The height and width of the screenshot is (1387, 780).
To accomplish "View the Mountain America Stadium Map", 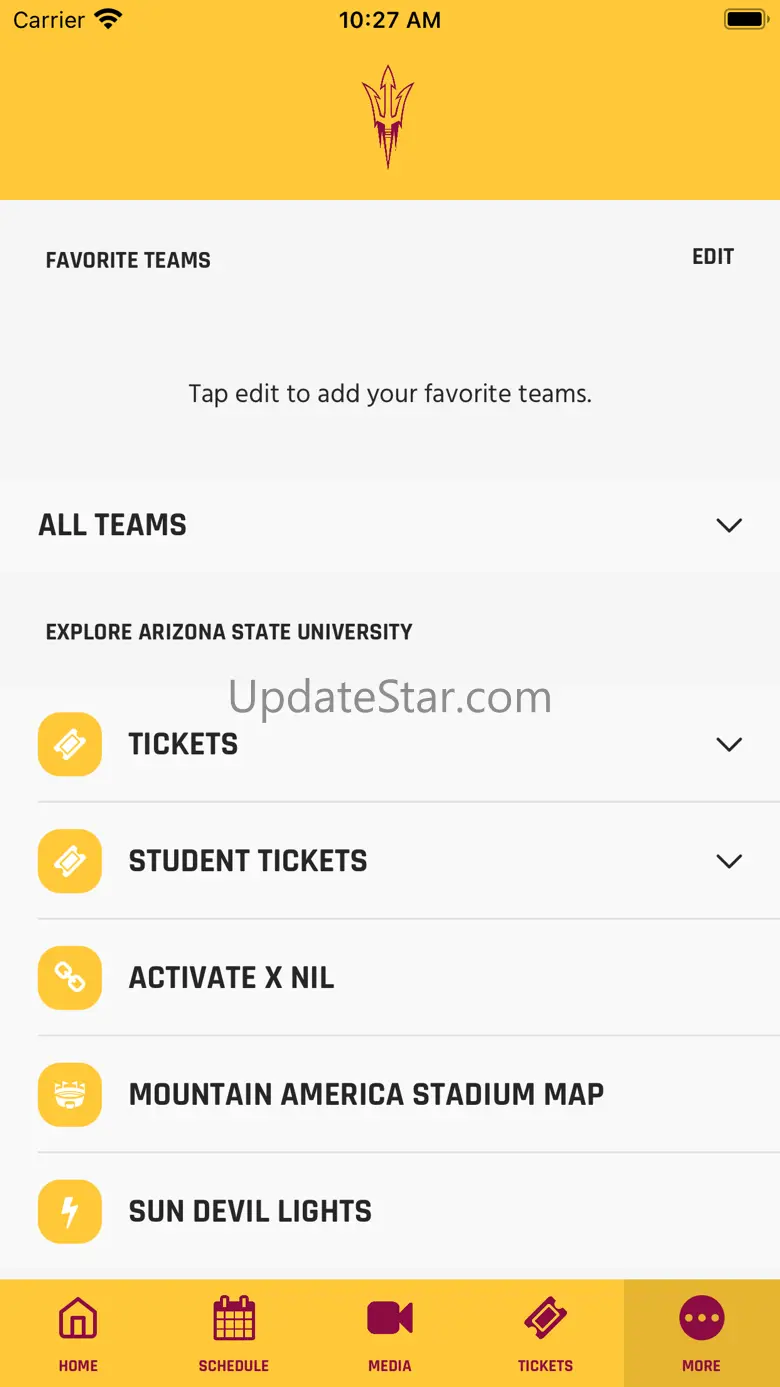I will [366, 1094].
